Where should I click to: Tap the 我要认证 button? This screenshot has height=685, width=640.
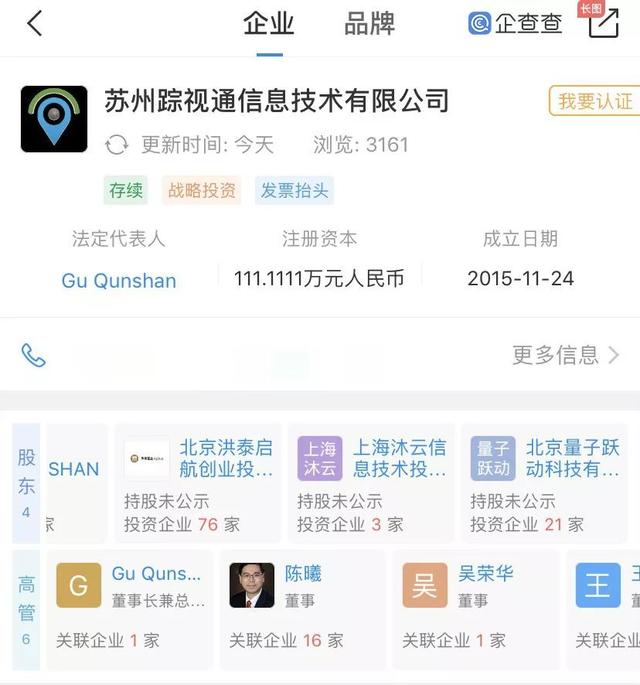point(594,101)
